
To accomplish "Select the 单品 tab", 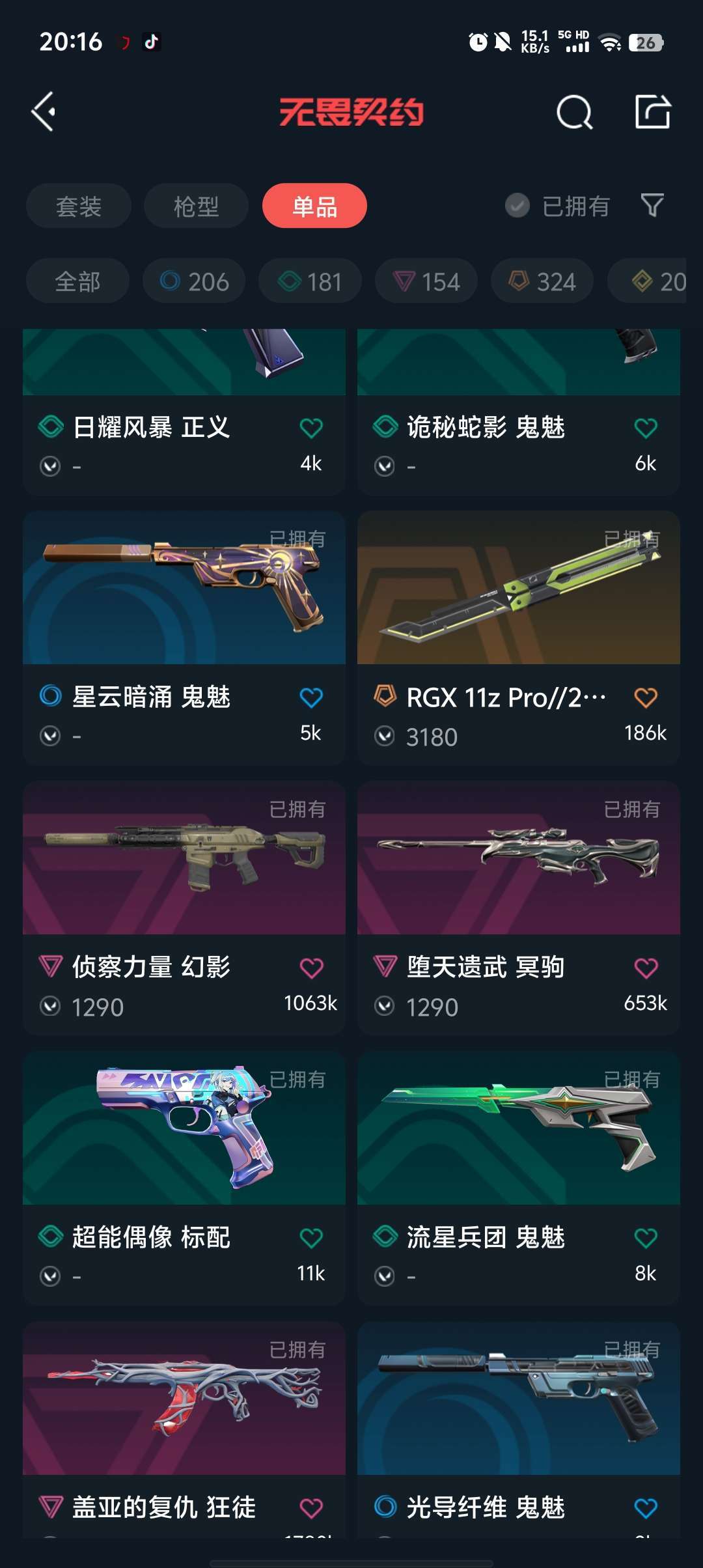I will (x=314, y=206).
